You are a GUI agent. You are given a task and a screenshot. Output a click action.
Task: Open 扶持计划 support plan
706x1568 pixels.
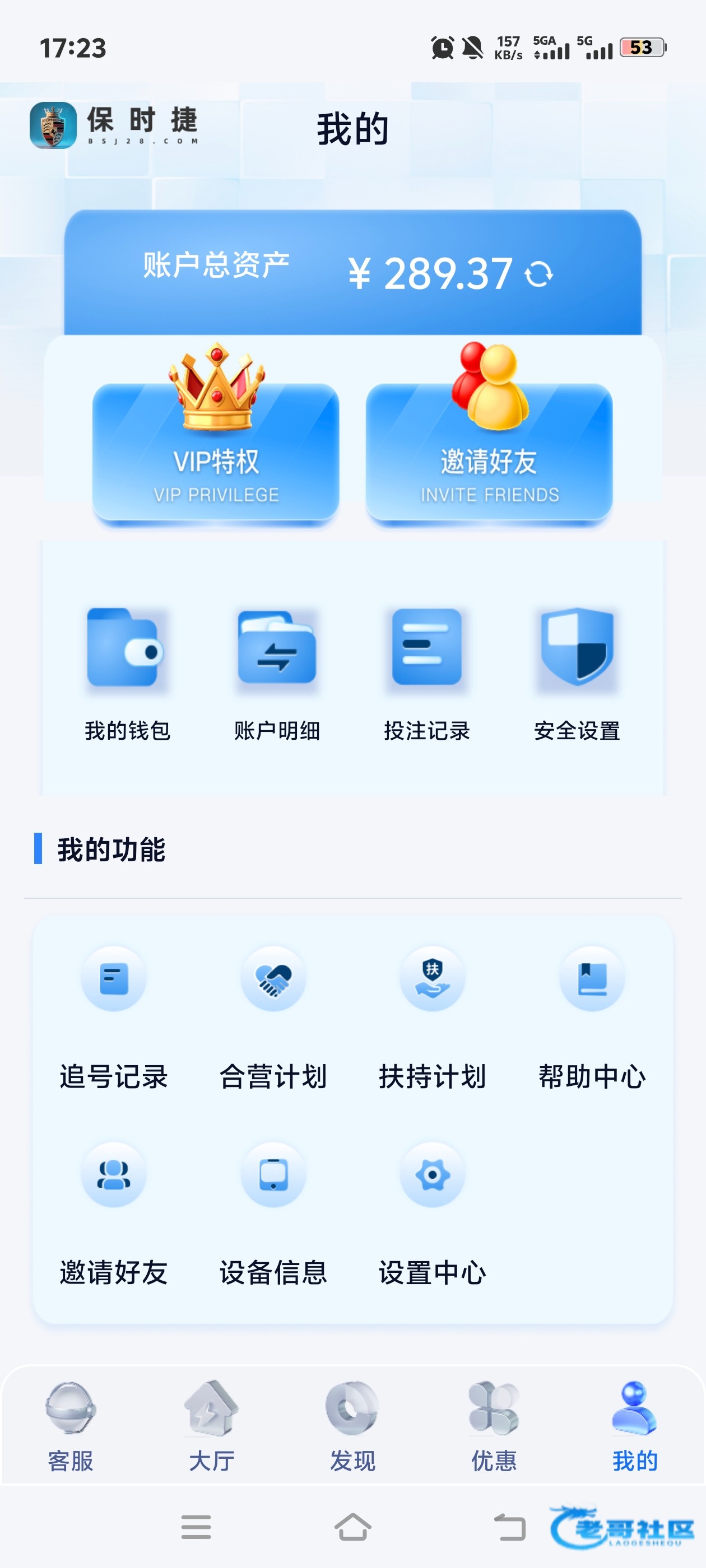[x=433, y=1015]
